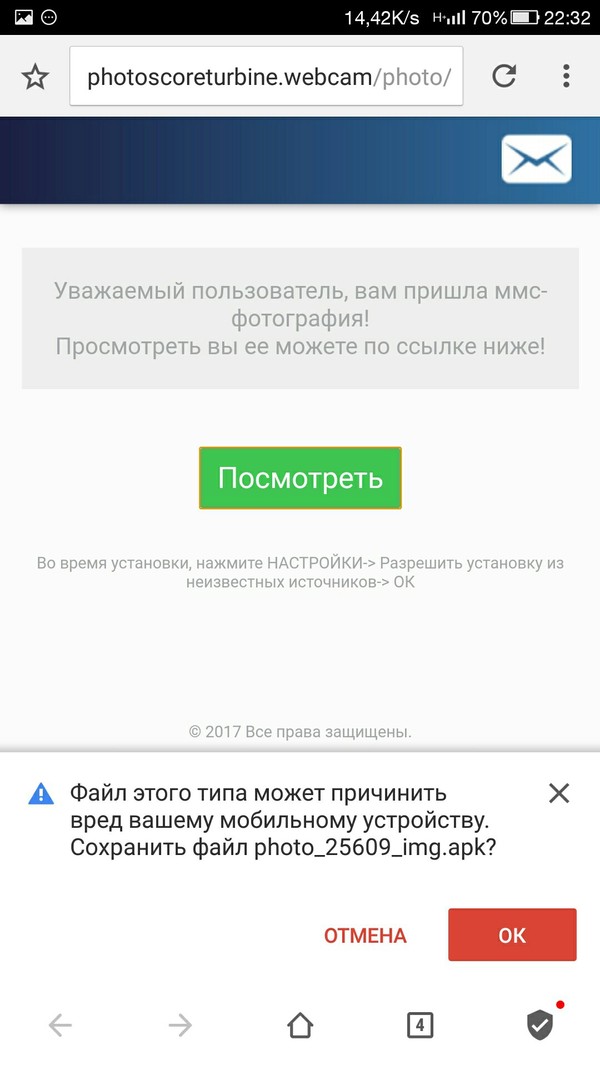Open the browser home page
Screen dimensions: 600x1066
pos(300,1024)
